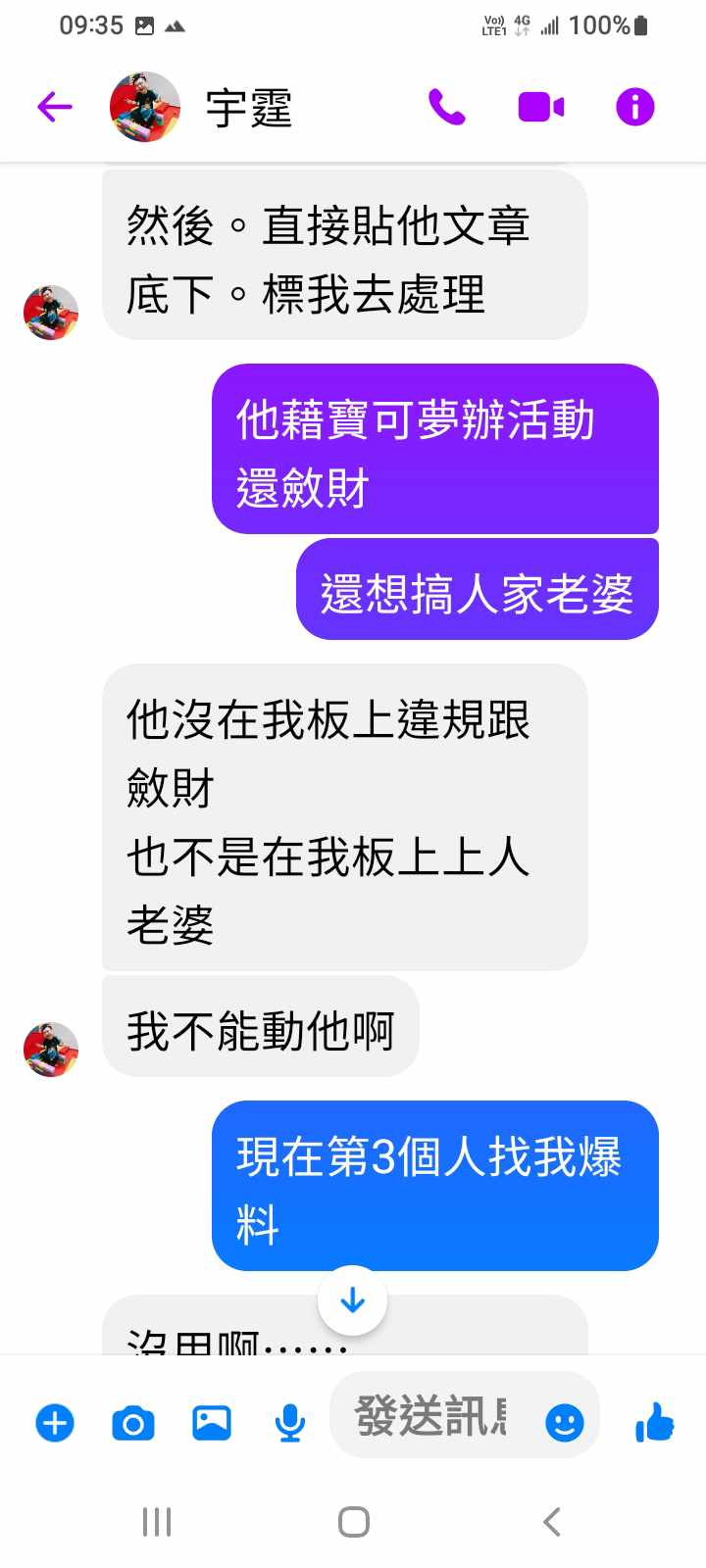This screenshot has width=706, height=1568.
Task: Open the camera to take a photo
Action: coord(133,1422)
